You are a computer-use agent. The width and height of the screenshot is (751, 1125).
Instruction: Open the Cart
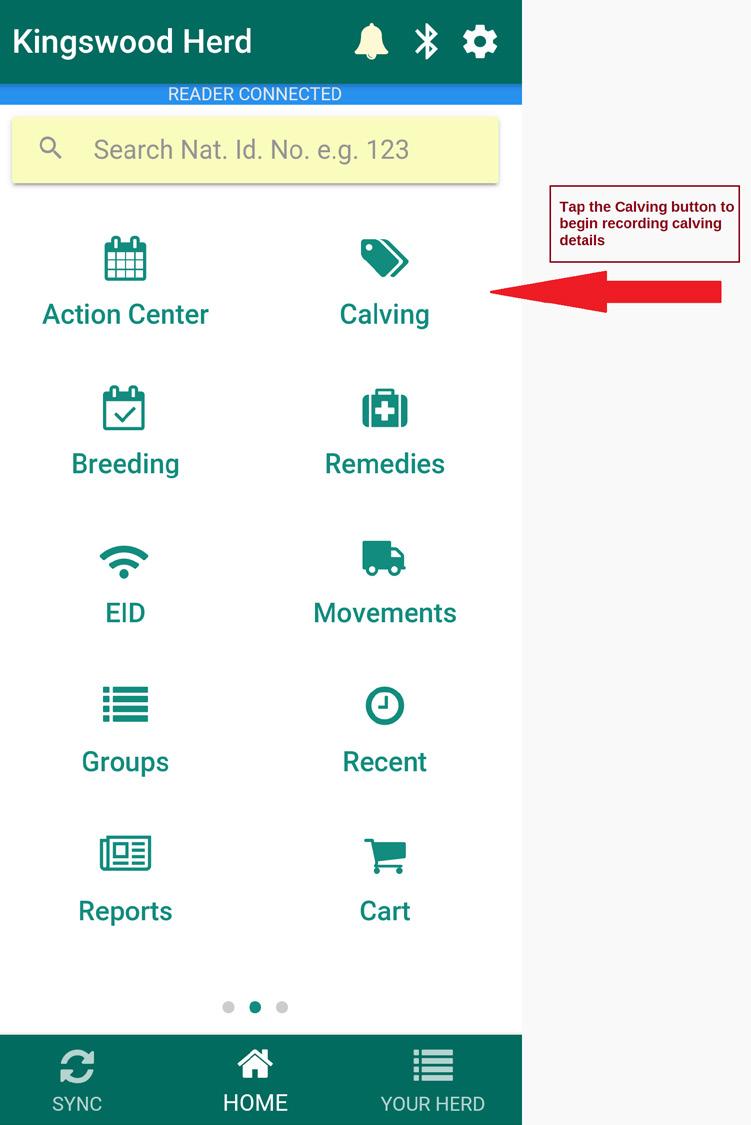point(384,880)
